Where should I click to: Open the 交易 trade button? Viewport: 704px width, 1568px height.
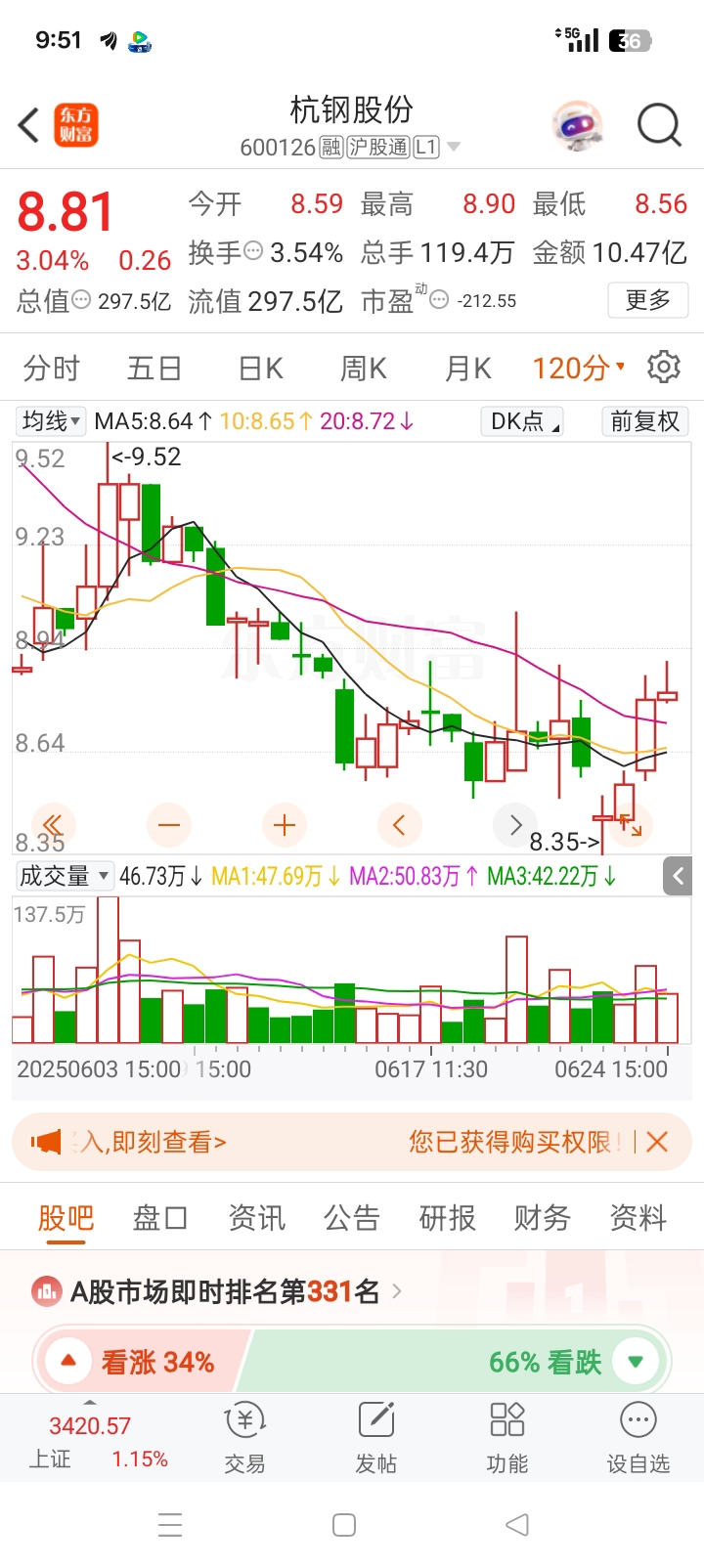244,1438
